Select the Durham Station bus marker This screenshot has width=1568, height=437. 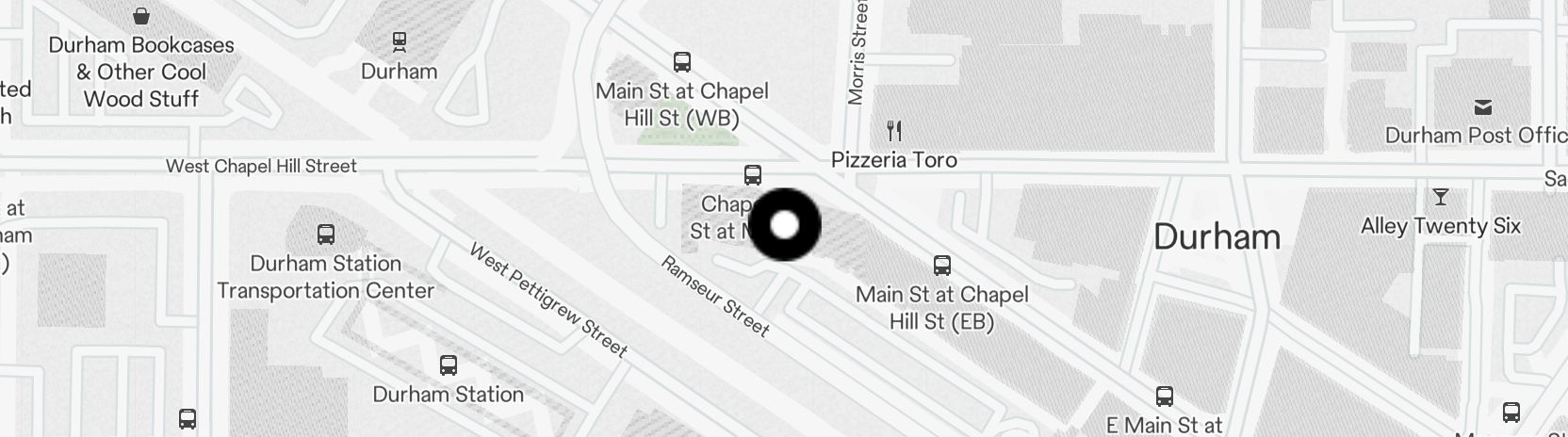[449, 365]
